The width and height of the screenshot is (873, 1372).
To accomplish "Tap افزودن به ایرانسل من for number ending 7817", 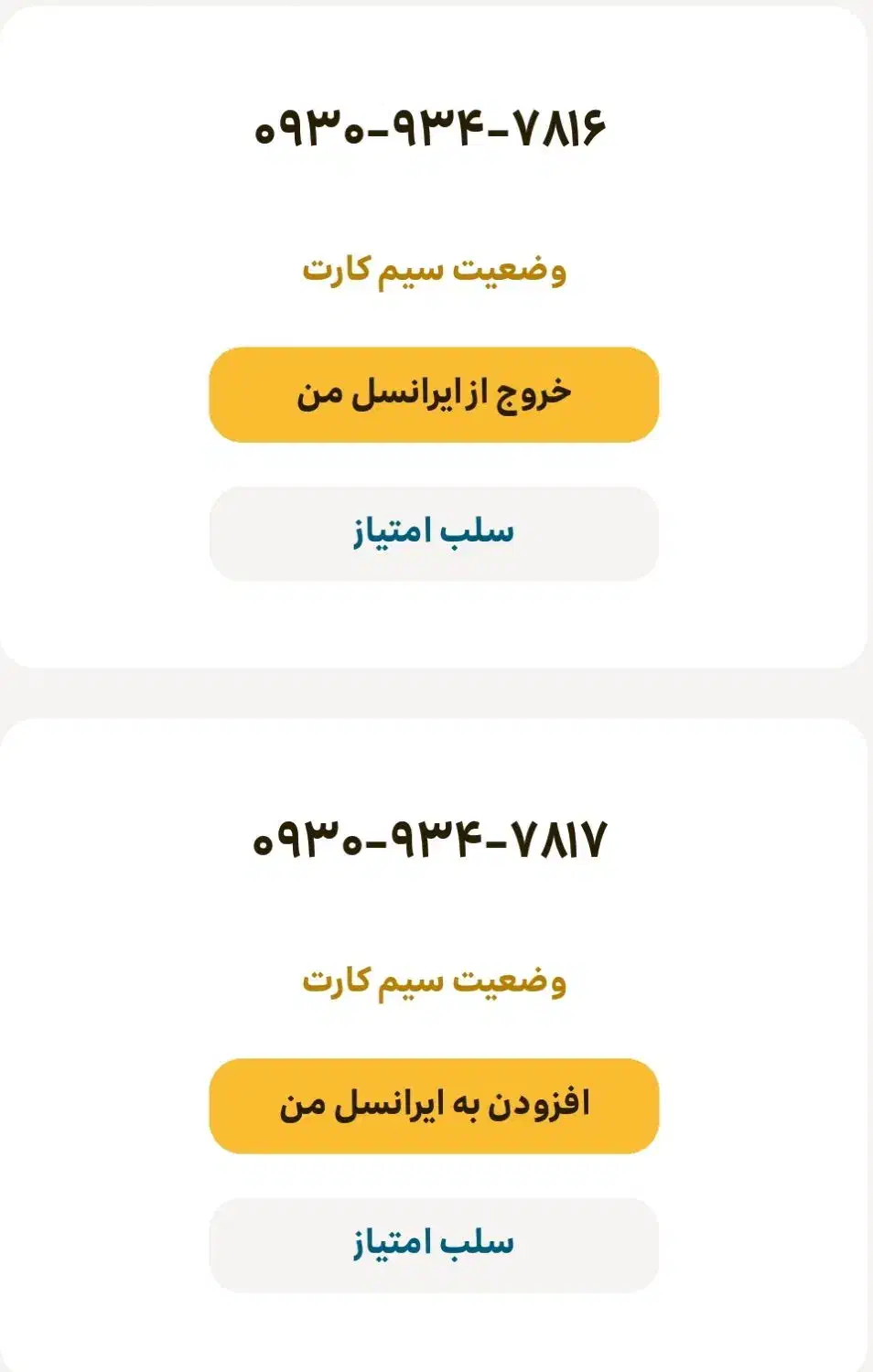I will [x=434, y=1106].
